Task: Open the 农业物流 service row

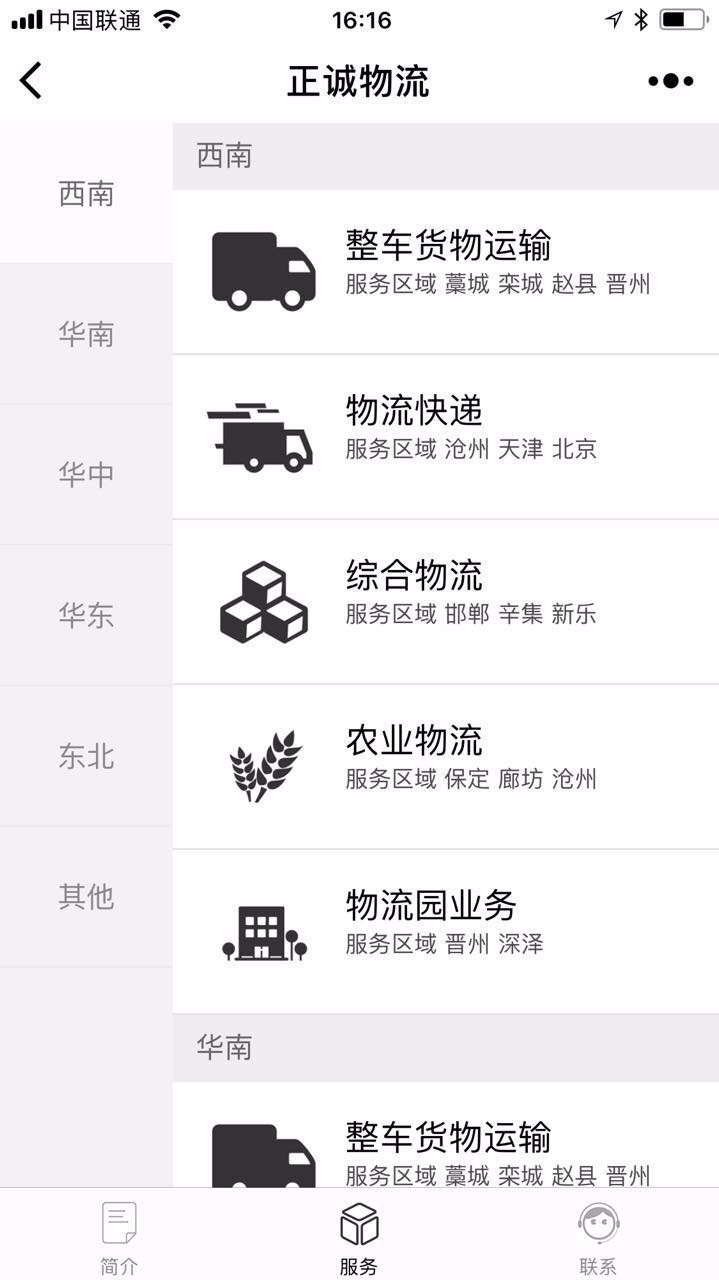Action: click(446, 767)
